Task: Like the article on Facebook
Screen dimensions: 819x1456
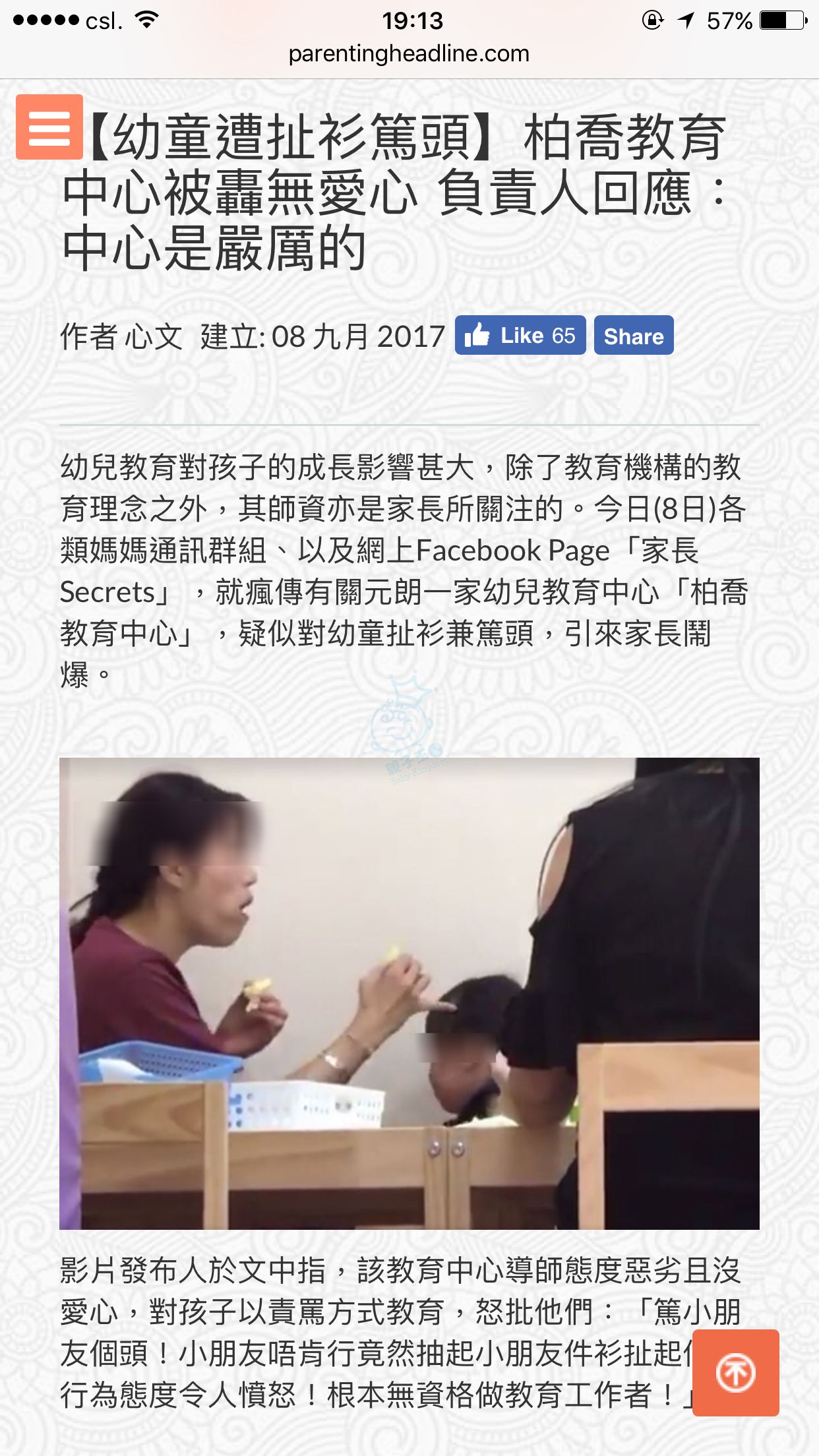Action: [520, 336]
